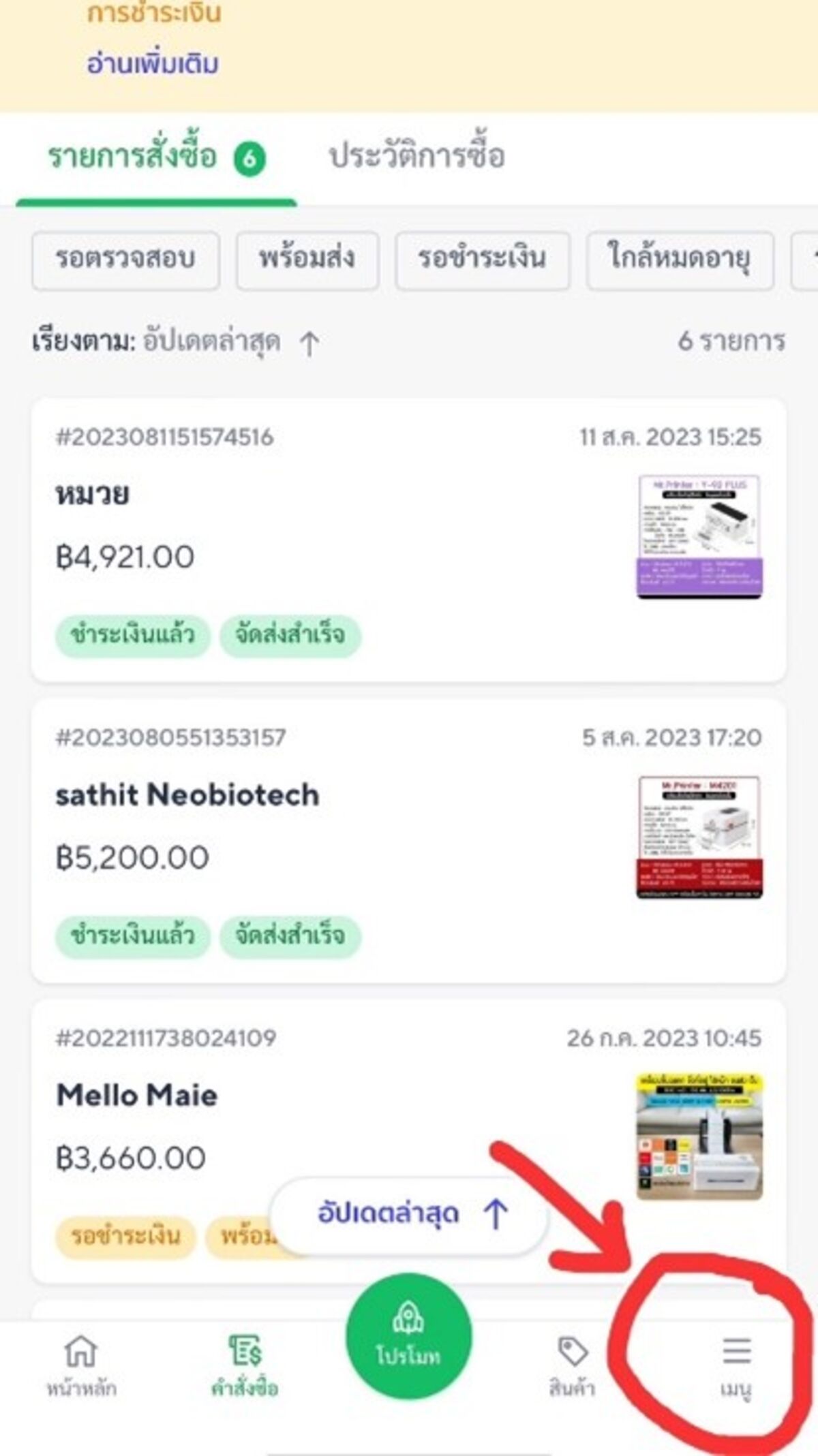Screen dimensions: 818x1456
Task: Open the อ่านเพิ่มเติม link
Action: point(153,64)
